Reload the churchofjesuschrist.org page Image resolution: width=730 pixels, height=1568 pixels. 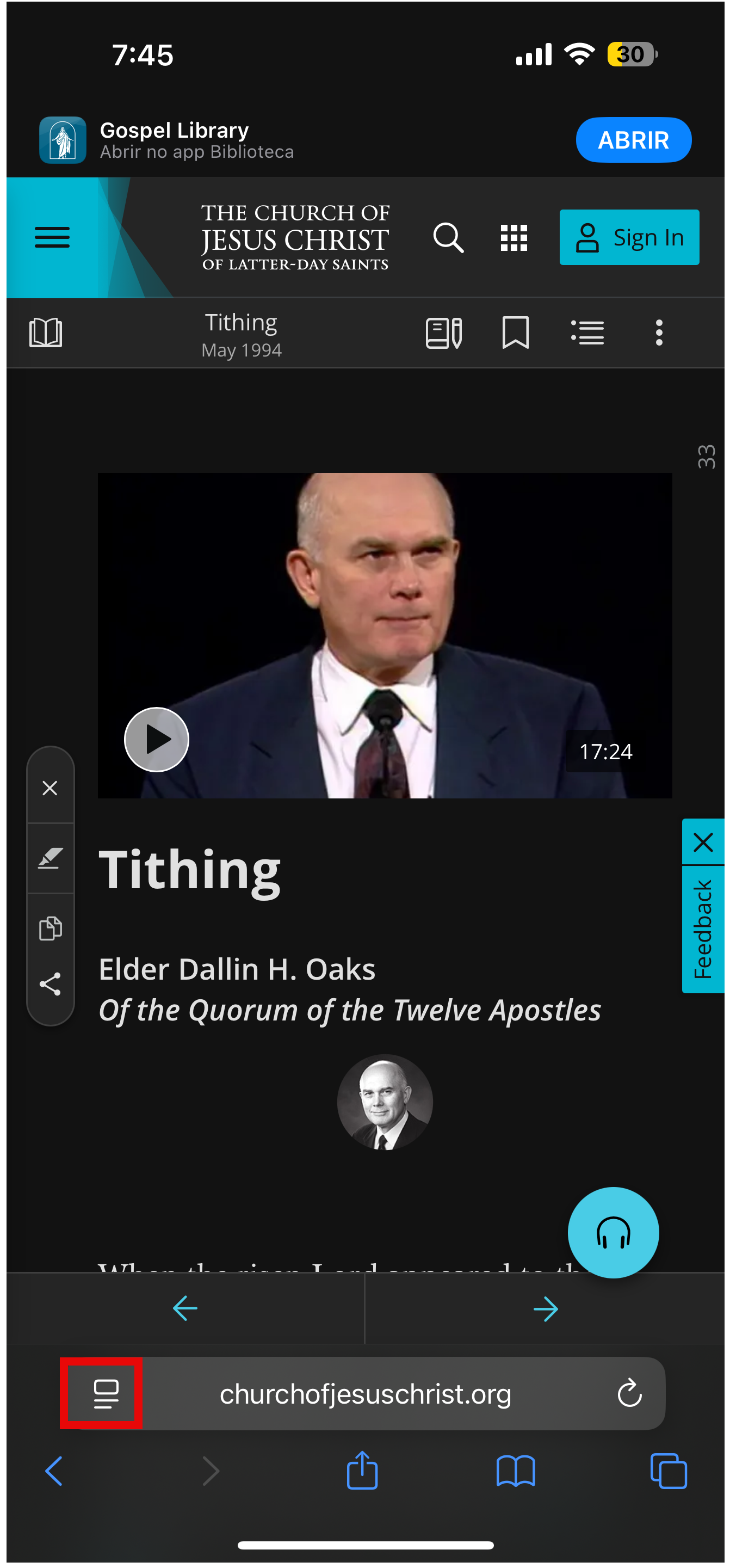point(629,1393)
